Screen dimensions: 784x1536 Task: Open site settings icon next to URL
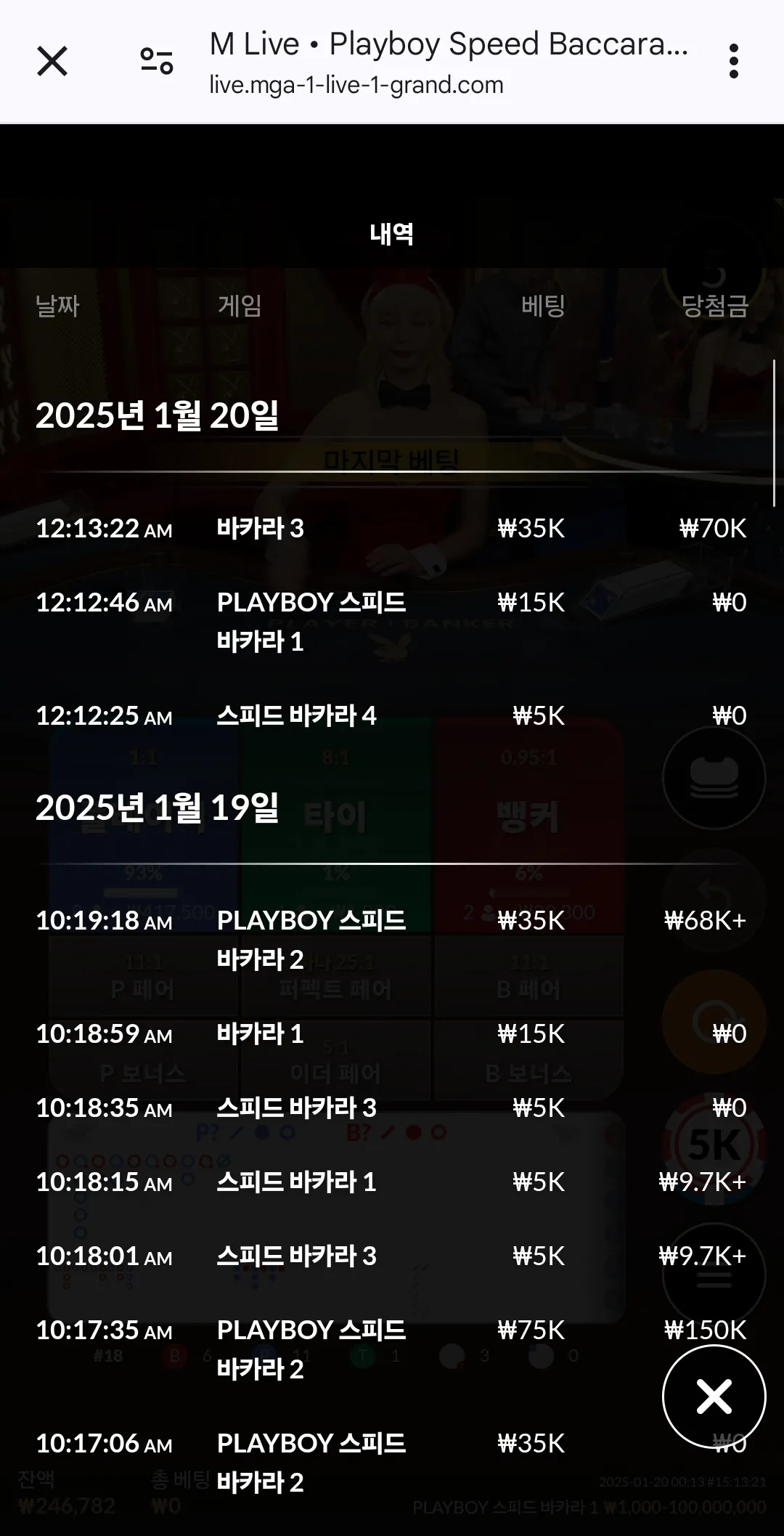(157, 61)
